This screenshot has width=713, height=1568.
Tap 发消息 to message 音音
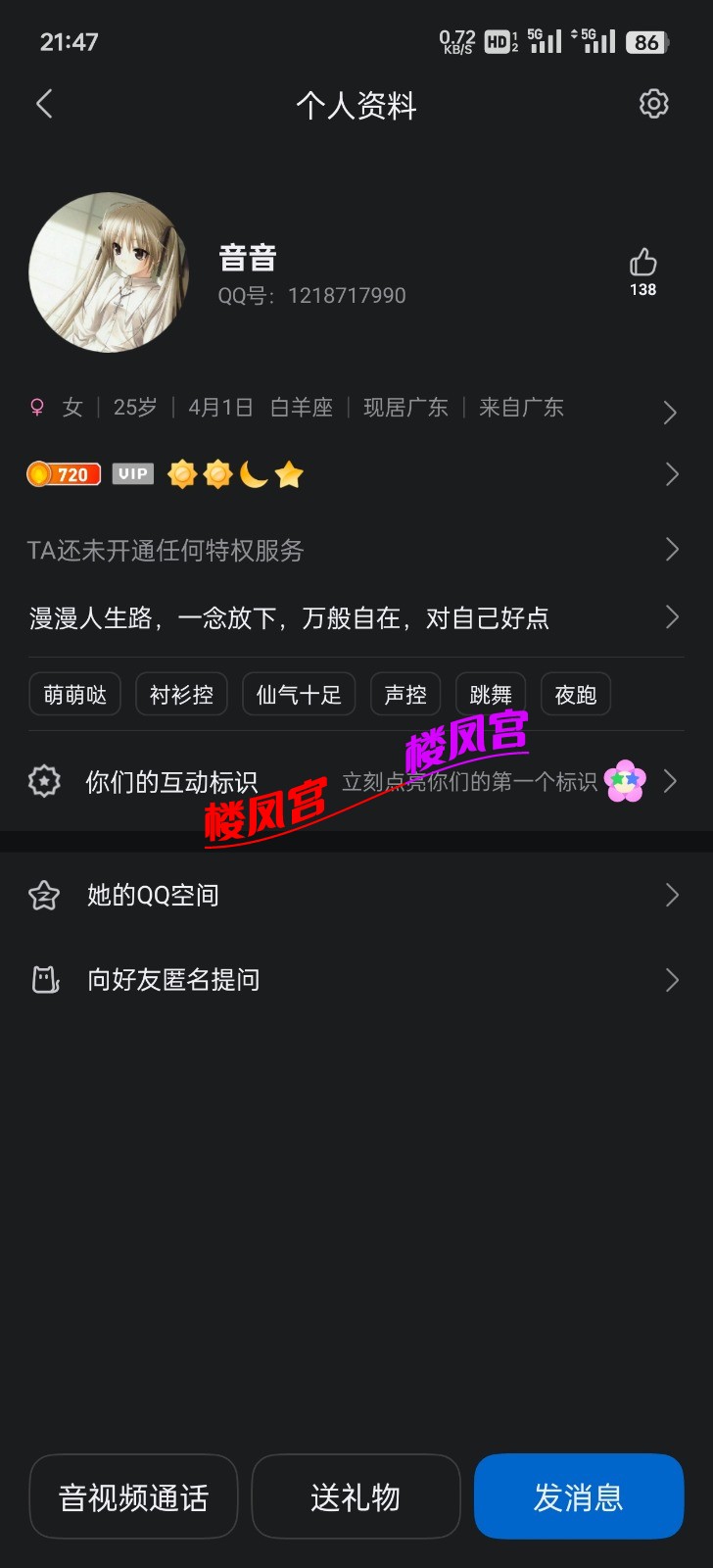[579, 1496]
